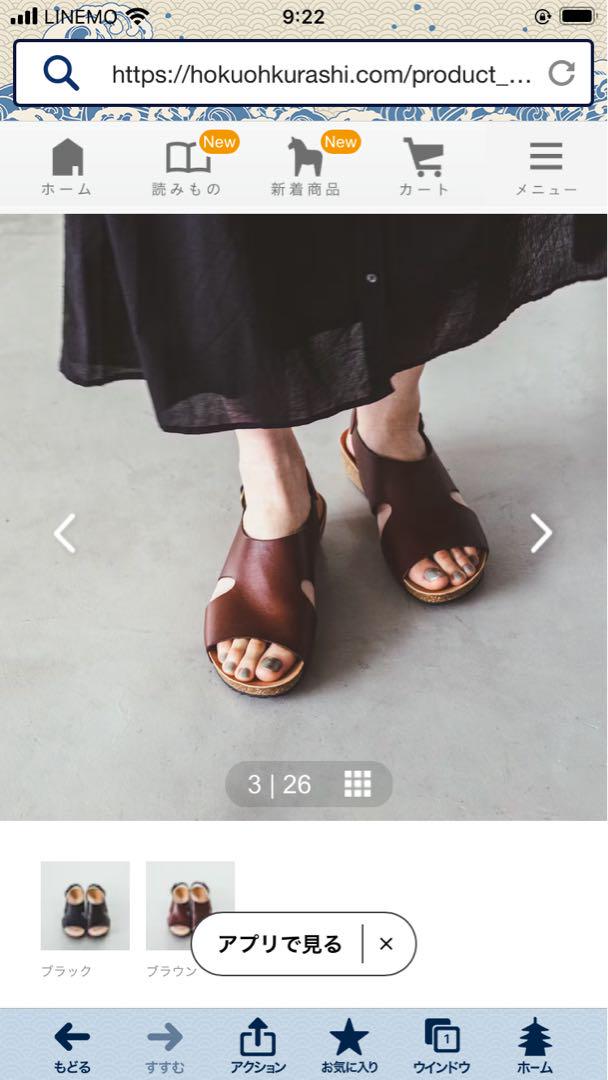Go back with もどる
Image resolution: width=608 pixels, height=1080 pixels.
[x=72, y=1046]
